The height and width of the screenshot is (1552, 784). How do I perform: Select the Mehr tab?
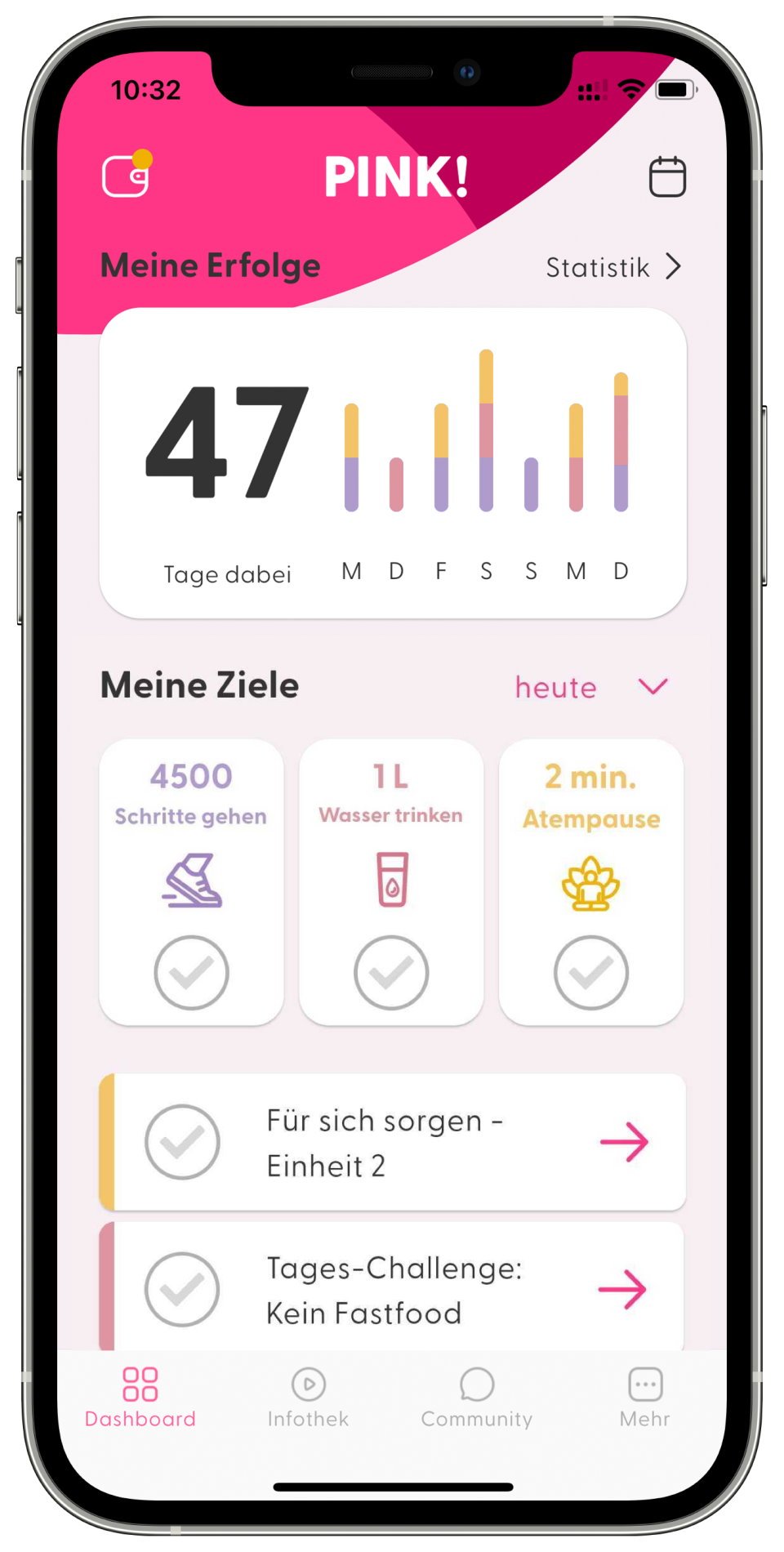(644, 1397)
